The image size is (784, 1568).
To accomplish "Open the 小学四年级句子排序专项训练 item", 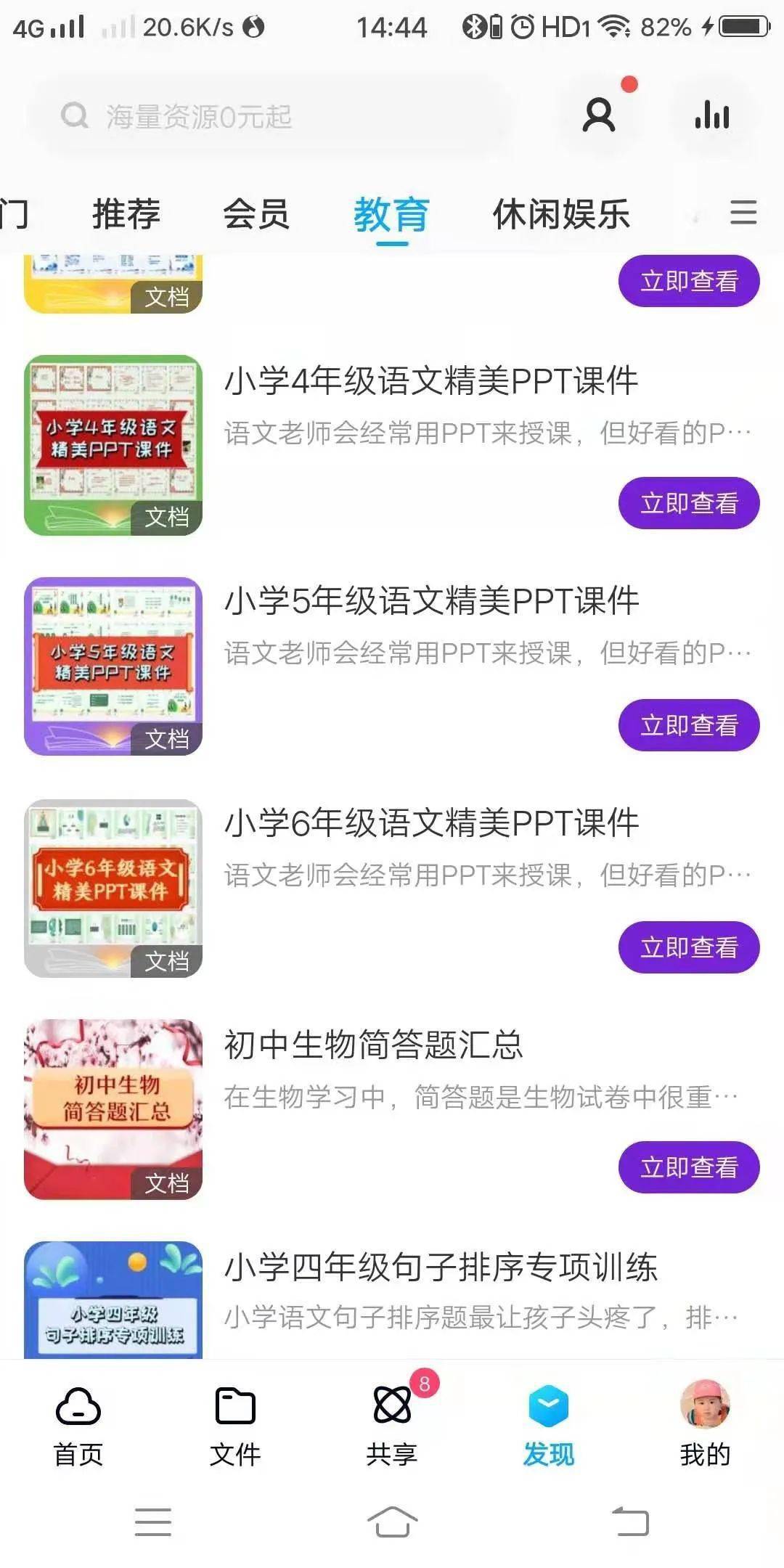I will (441, 1267).
